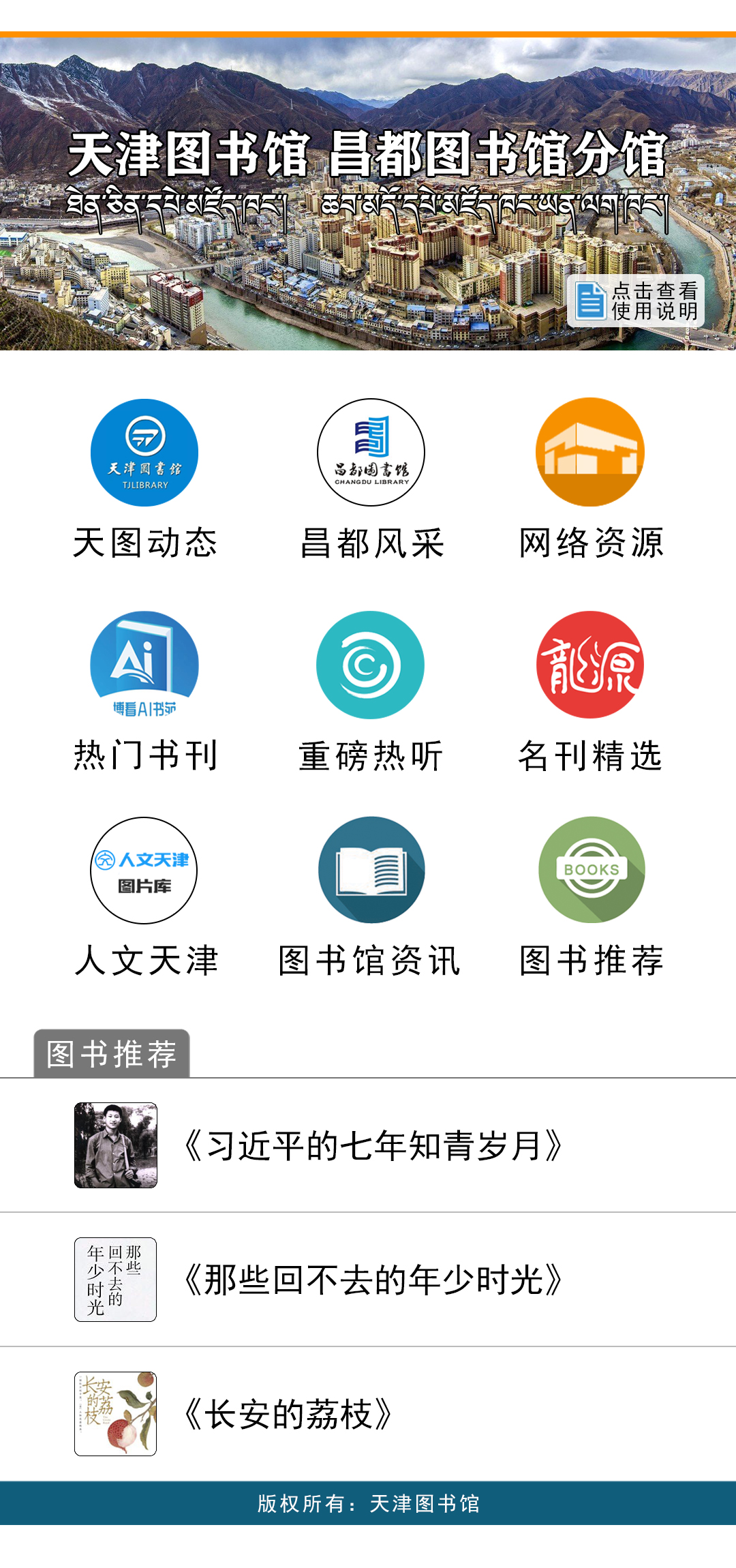Viewport: 736px width, 1568px height.
Task: Open book 《那些回不去的年少时光》
Action: [x=373, y=1280]
